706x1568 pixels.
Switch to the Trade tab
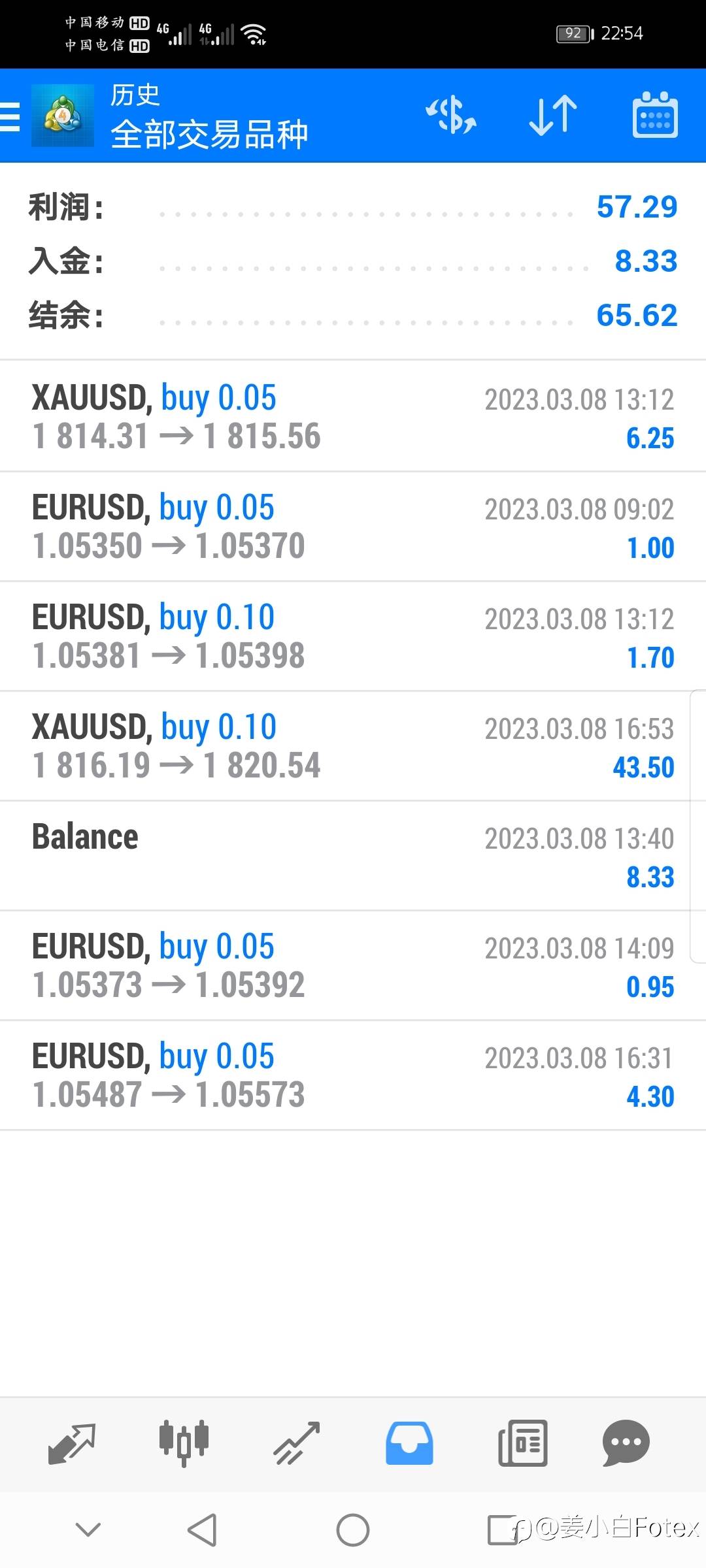[x=296, y=1443]
